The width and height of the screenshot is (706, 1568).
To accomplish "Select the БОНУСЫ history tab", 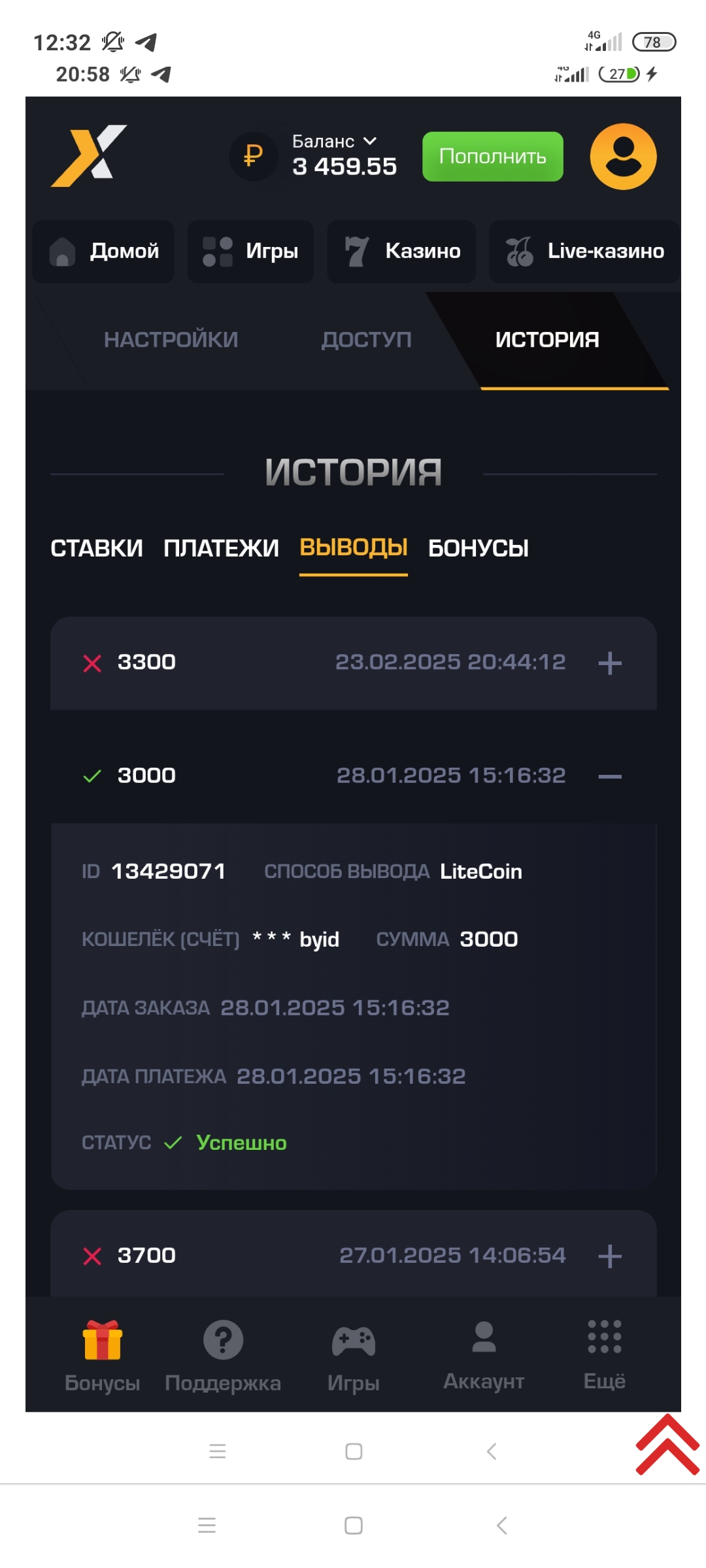I will (479, 548).
